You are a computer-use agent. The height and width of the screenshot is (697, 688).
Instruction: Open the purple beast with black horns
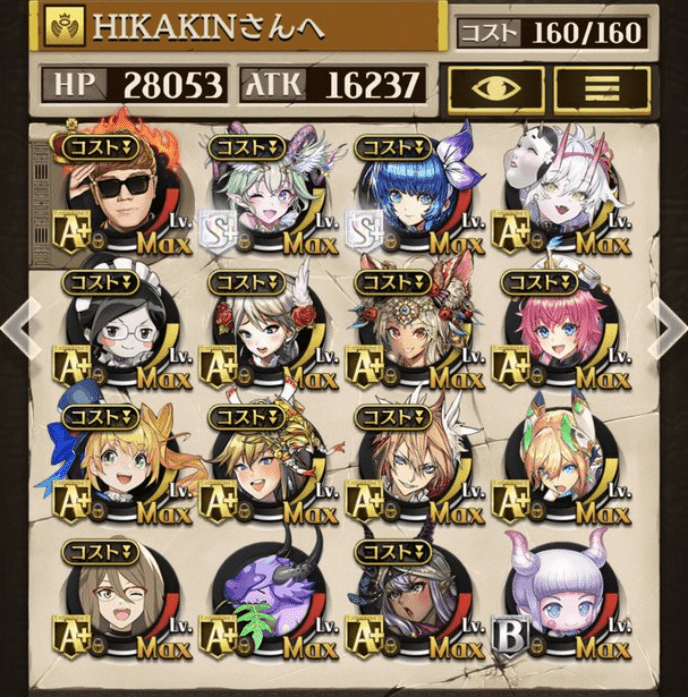coord(268,598)
